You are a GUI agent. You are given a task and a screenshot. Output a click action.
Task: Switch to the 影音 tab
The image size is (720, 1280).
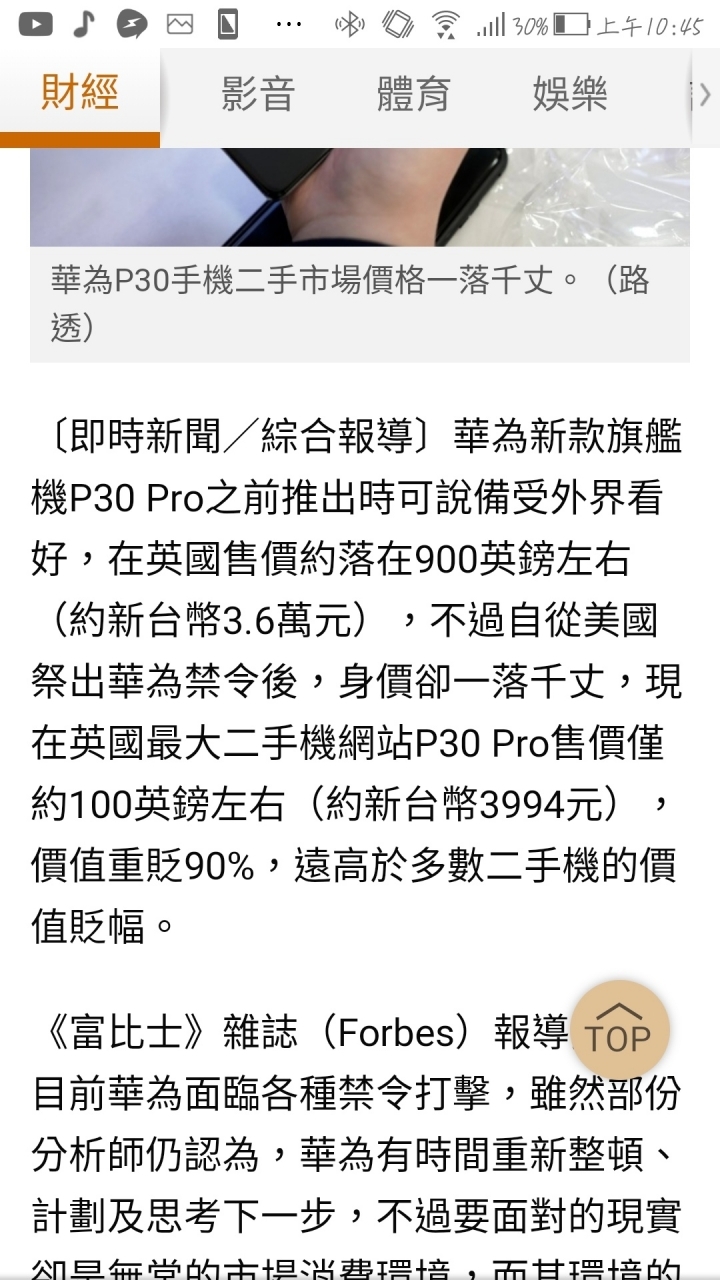tap(257, 94)
